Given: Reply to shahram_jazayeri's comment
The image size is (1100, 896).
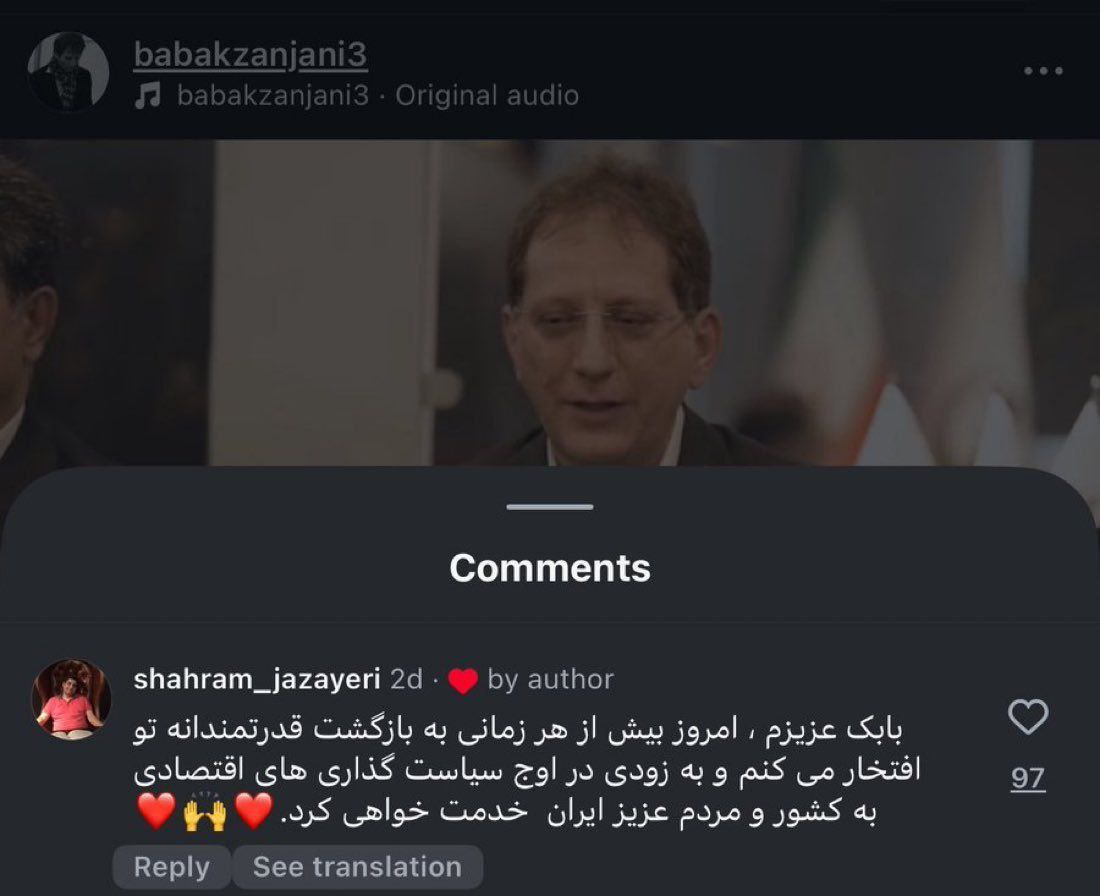Looking at the screenshot, I should (x=171, y=867).
